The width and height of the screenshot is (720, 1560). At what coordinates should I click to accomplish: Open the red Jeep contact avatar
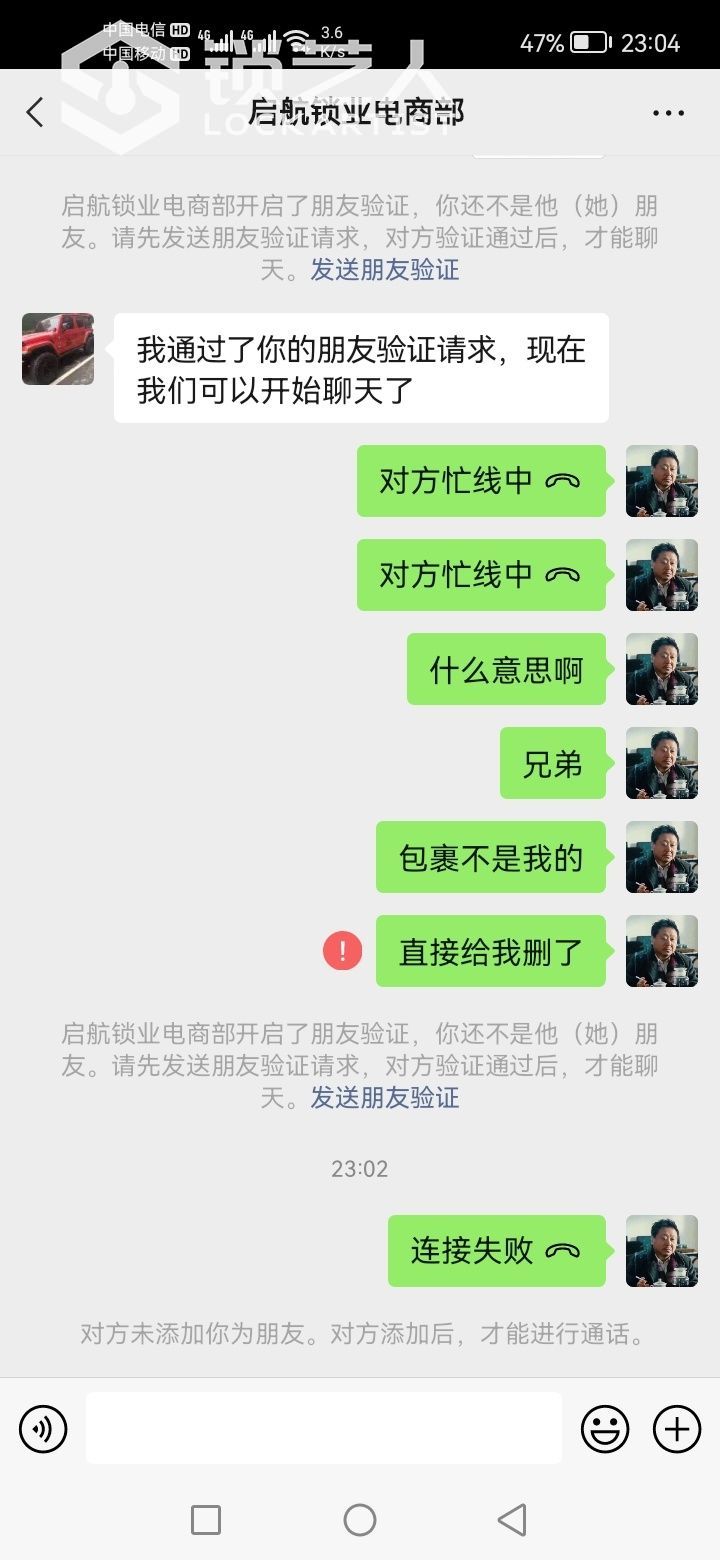click(x=58, y=349)
